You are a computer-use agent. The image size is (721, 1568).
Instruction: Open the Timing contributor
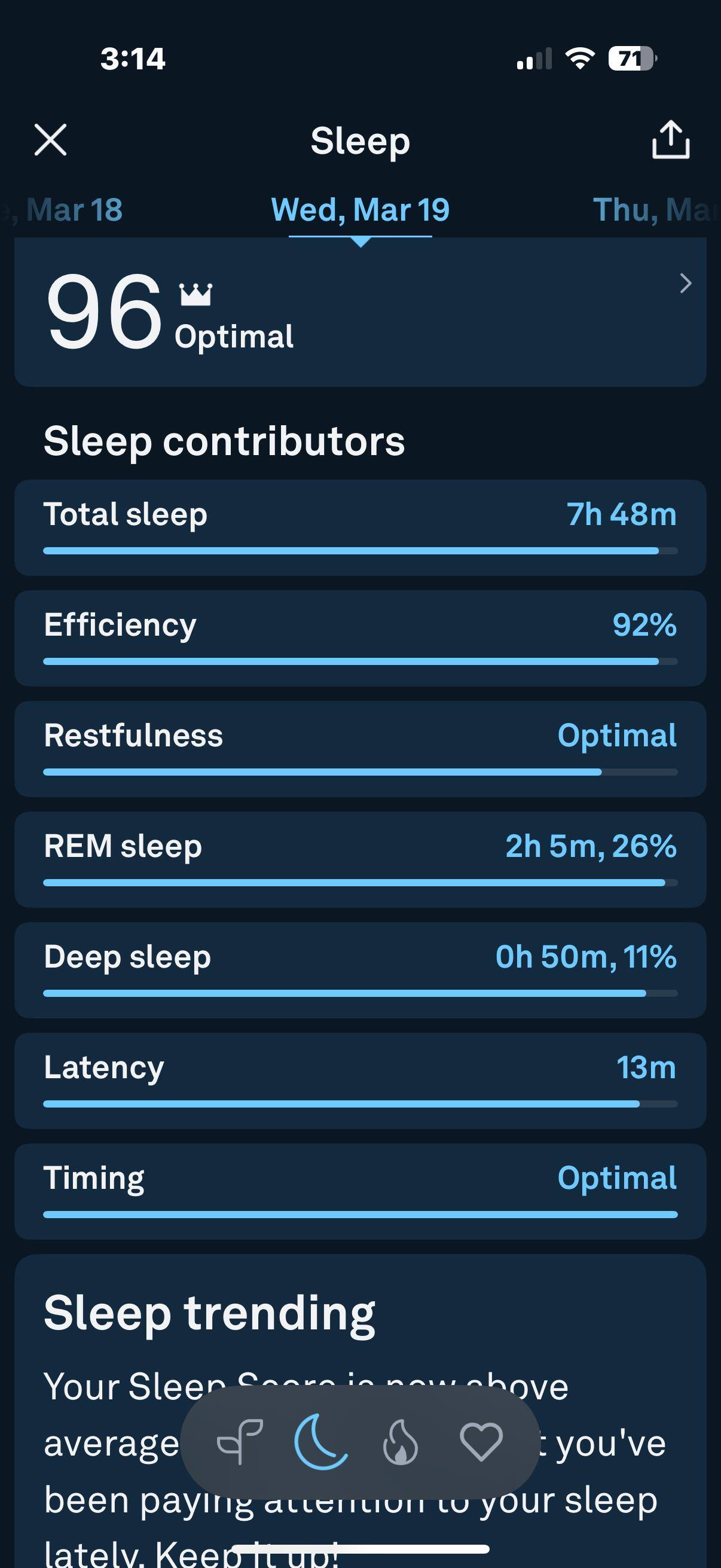[x=360, y=1191]
